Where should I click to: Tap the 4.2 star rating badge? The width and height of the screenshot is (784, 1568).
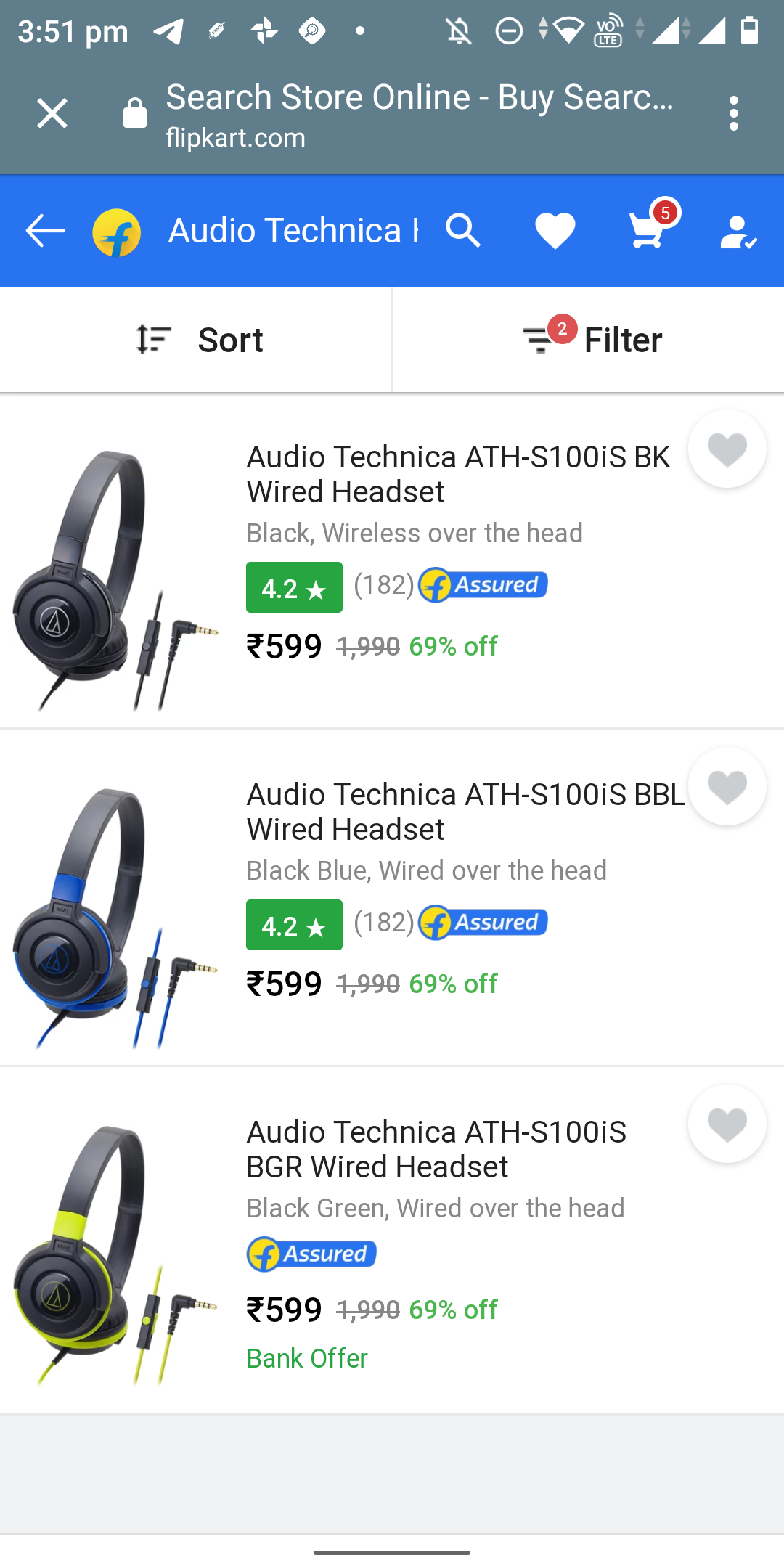[293, 587]
